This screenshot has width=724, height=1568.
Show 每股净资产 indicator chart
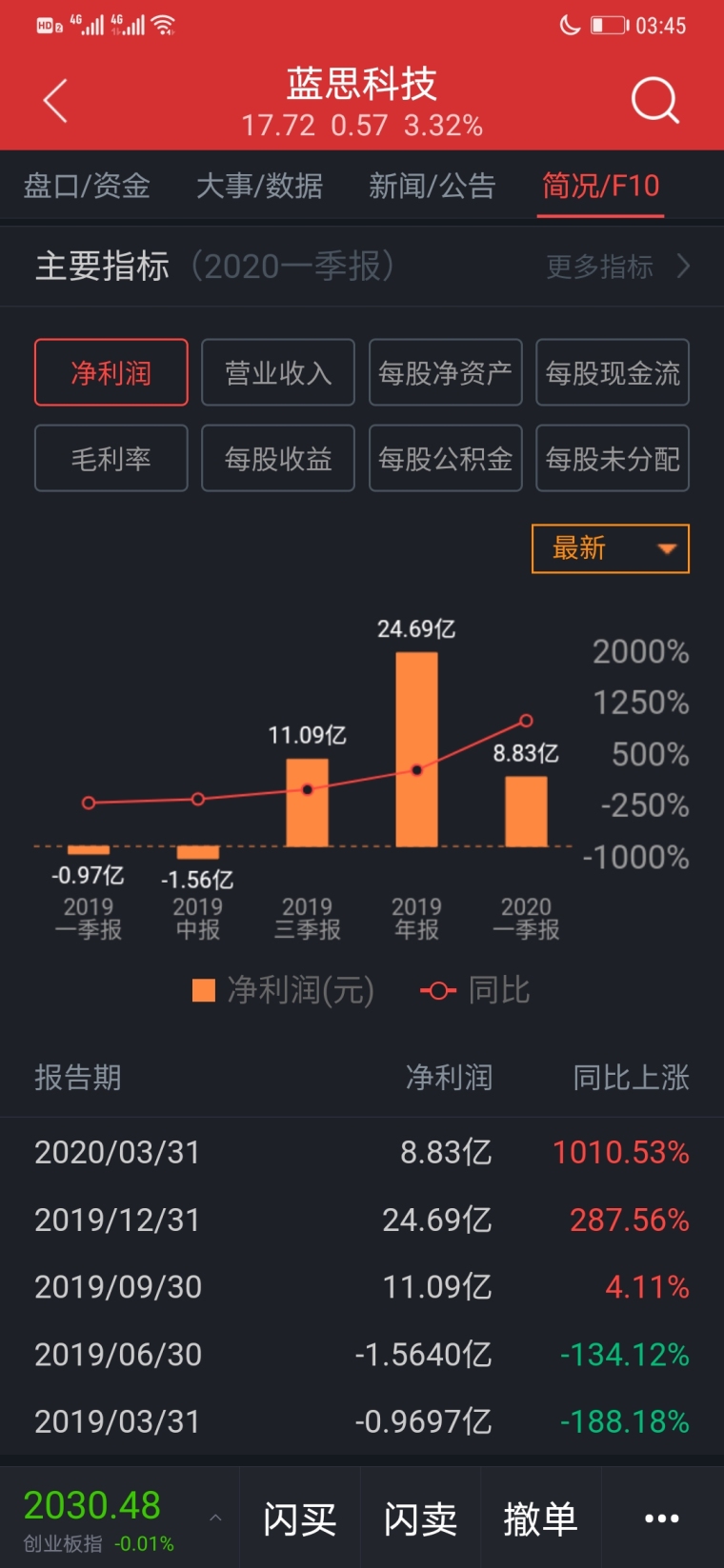tap(445, 372)
